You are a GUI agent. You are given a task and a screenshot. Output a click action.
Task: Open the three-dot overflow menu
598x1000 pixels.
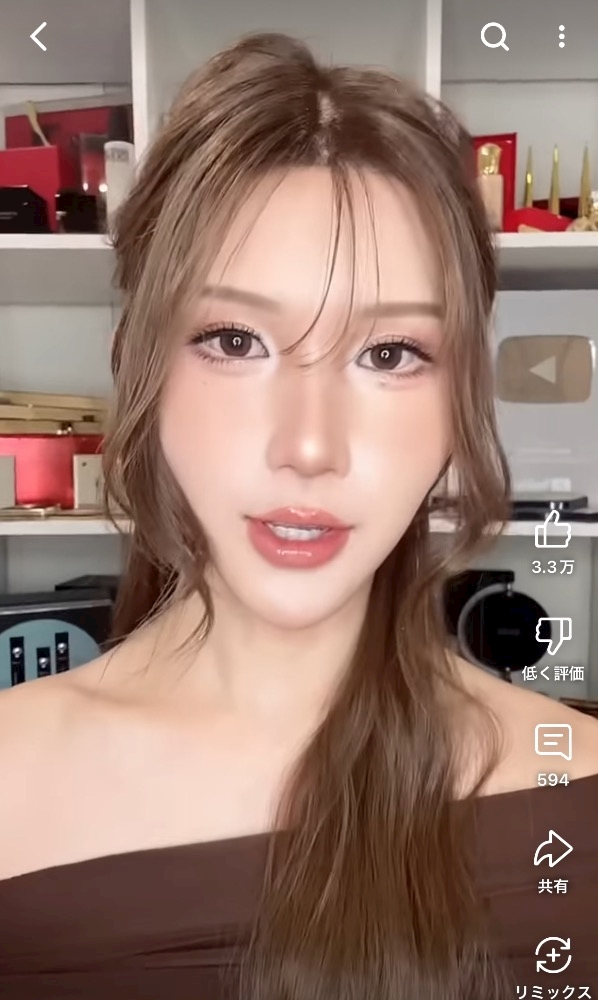561,36
